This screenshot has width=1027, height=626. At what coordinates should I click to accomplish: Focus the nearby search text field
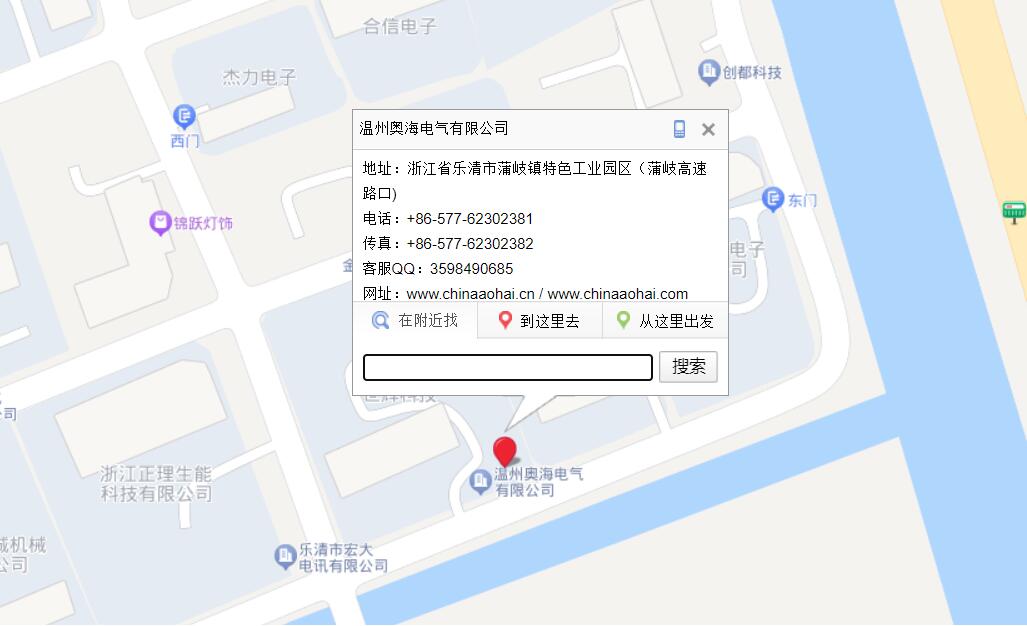tap(507, 367)
